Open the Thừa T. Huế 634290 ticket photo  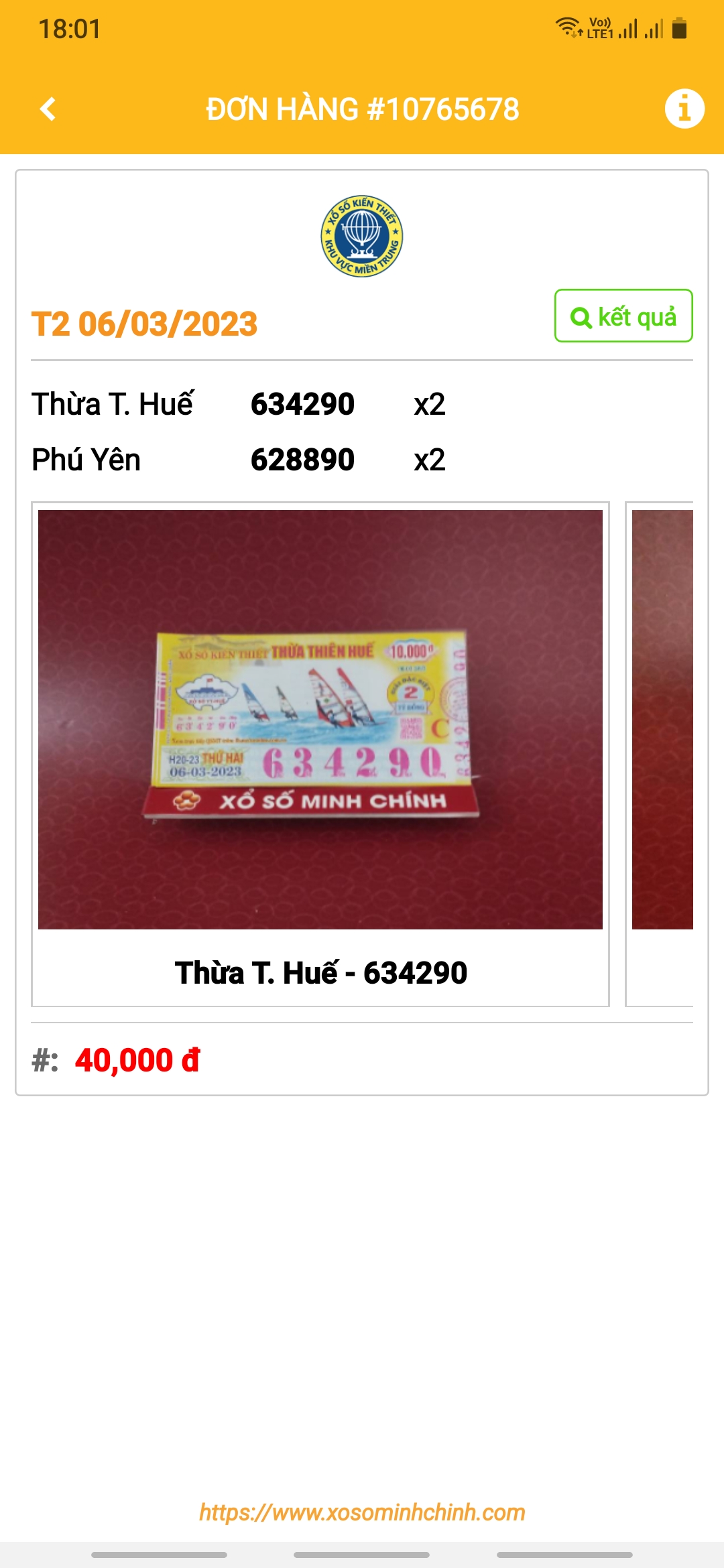pyautogui.click(x=320, y=719)
